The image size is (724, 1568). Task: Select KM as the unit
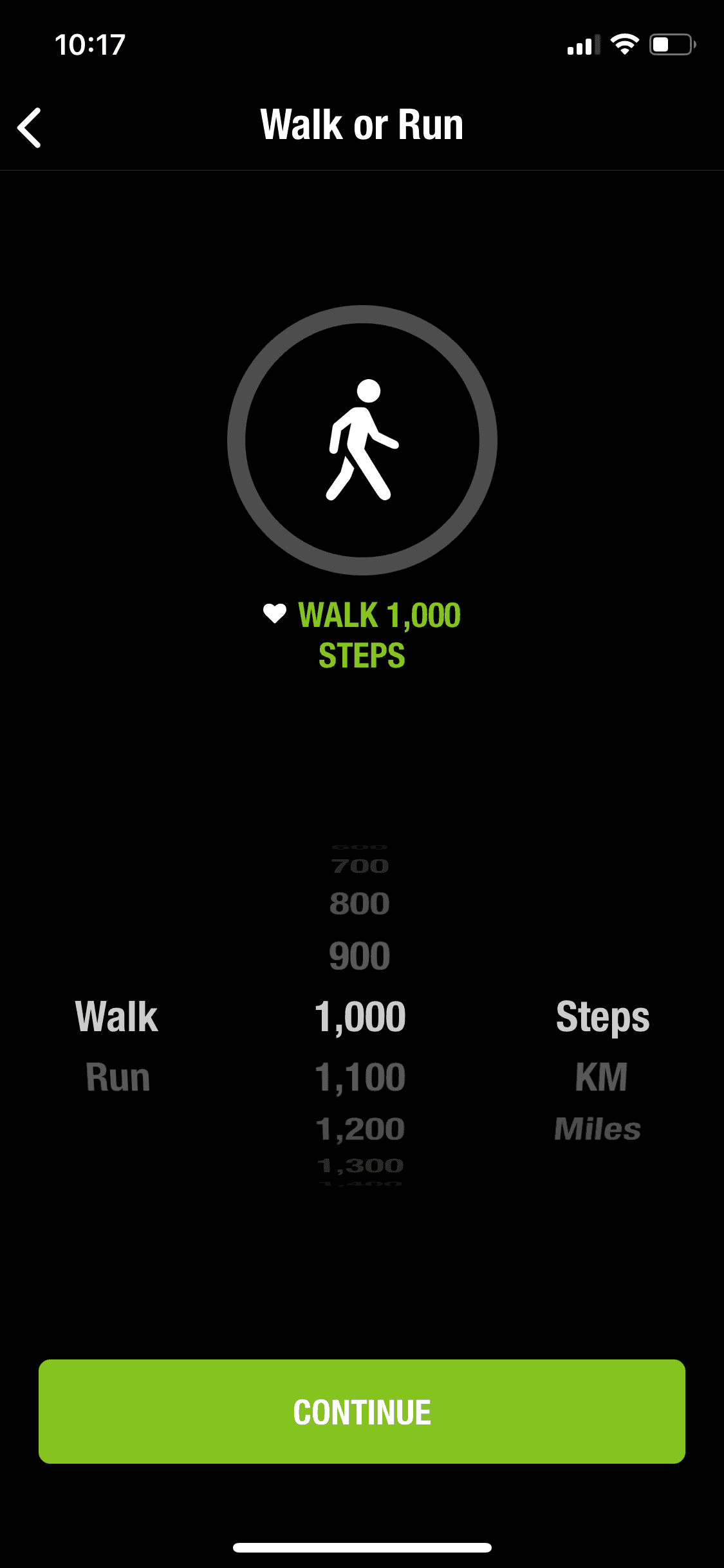[601, 1078]
